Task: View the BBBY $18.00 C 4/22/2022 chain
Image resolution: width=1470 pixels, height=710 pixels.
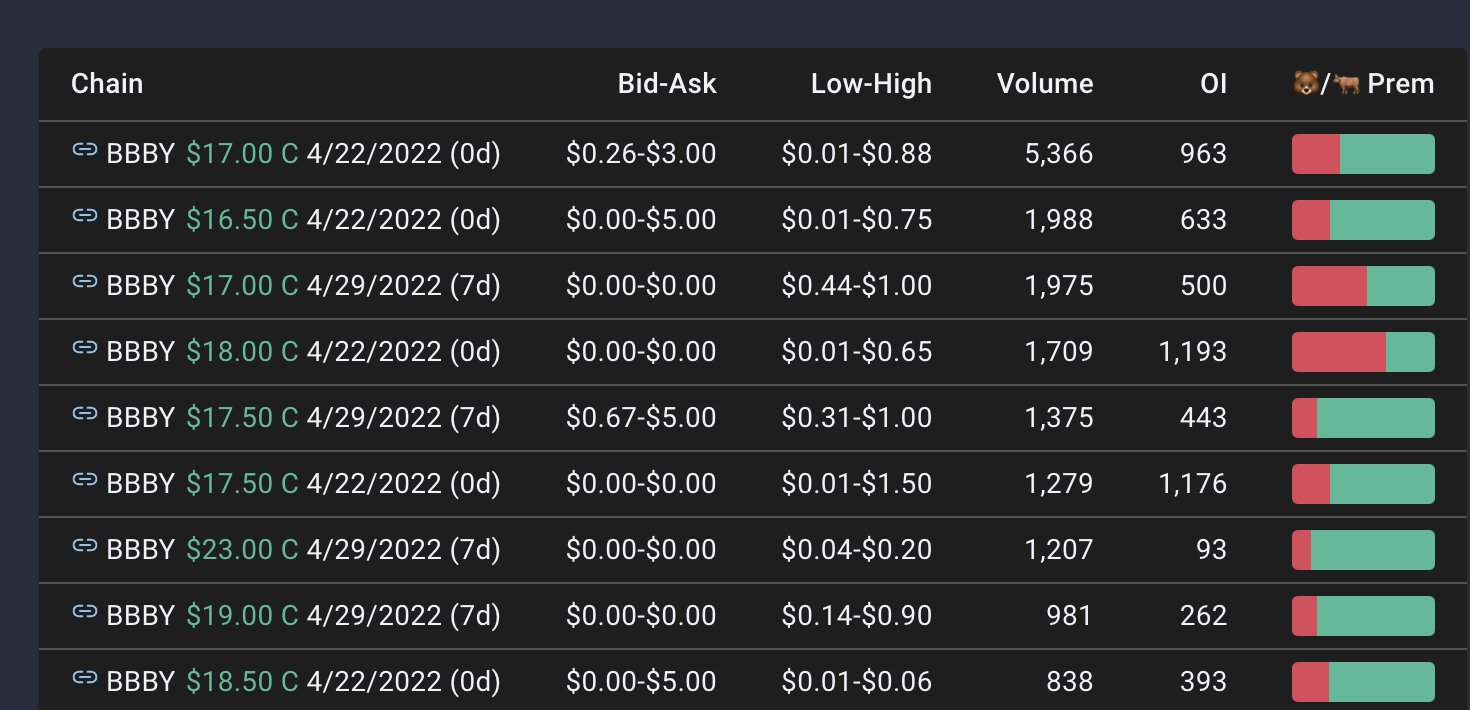Action: [x=85, y=349]
